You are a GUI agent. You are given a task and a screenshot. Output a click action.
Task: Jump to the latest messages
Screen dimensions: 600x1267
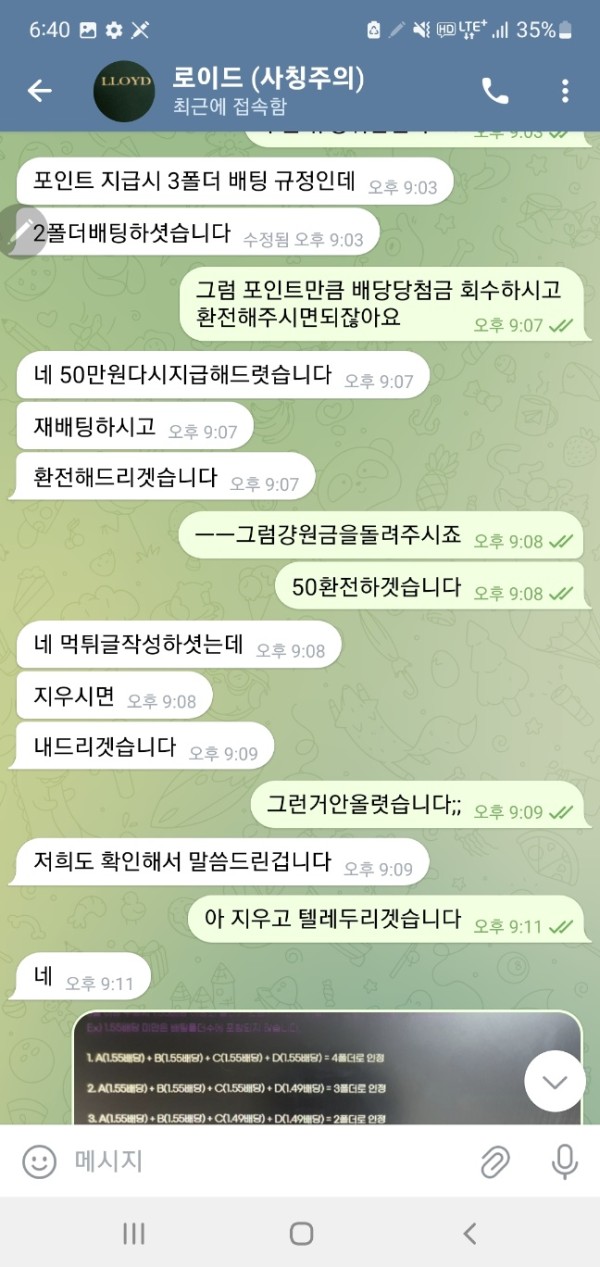[554, 1081]
